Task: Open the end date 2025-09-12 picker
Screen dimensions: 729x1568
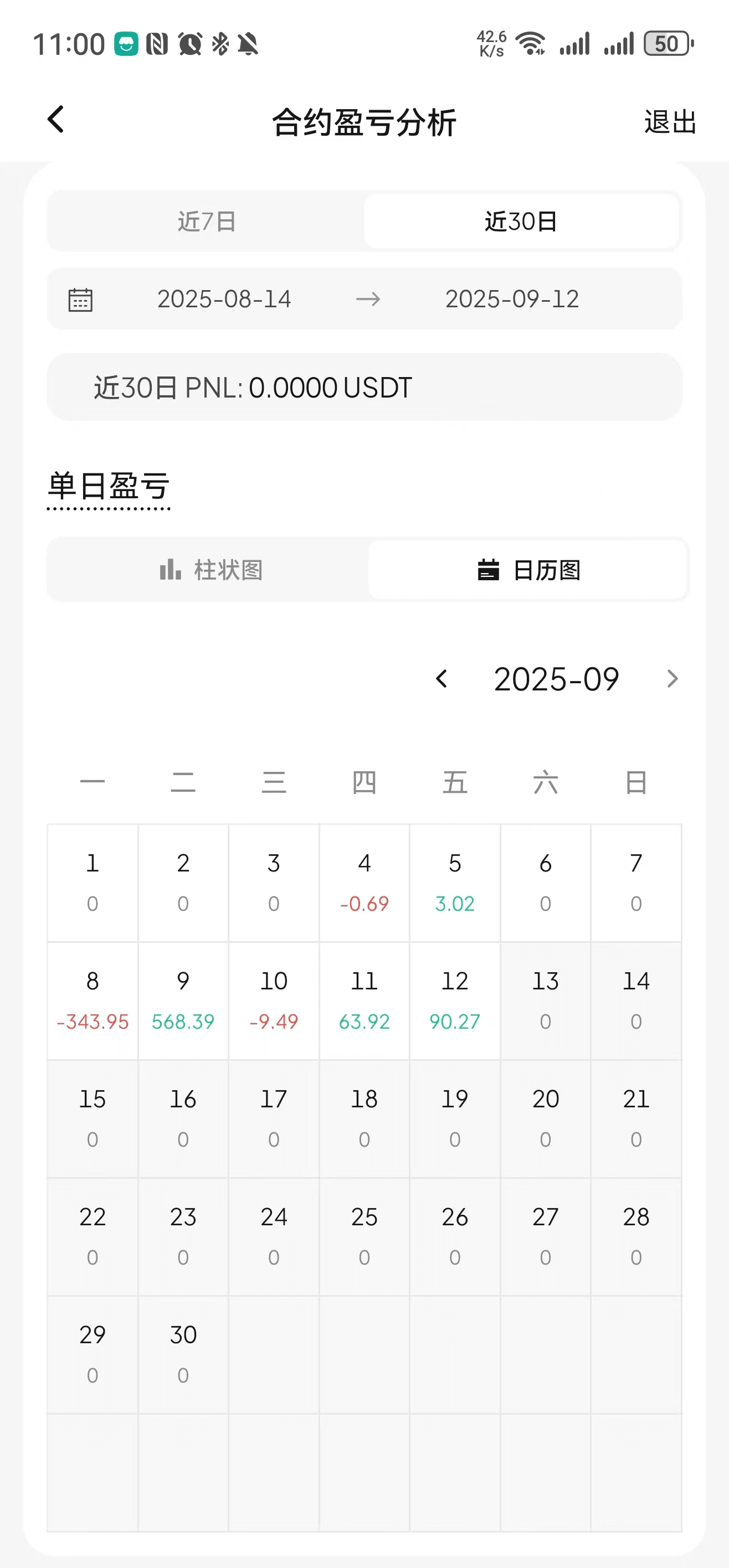Action: coord(512,300)
